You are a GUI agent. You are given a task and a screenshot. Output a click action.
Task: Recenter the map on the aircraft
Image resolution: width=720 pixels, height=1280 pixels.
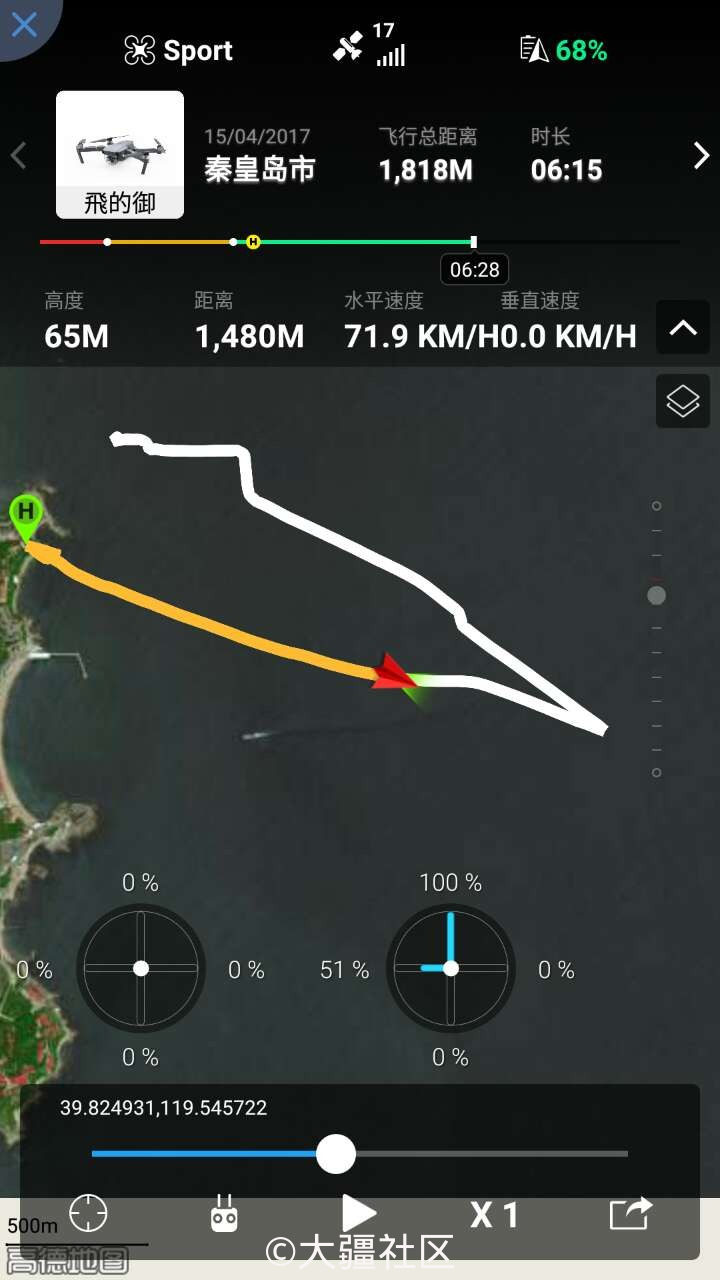88,1214
